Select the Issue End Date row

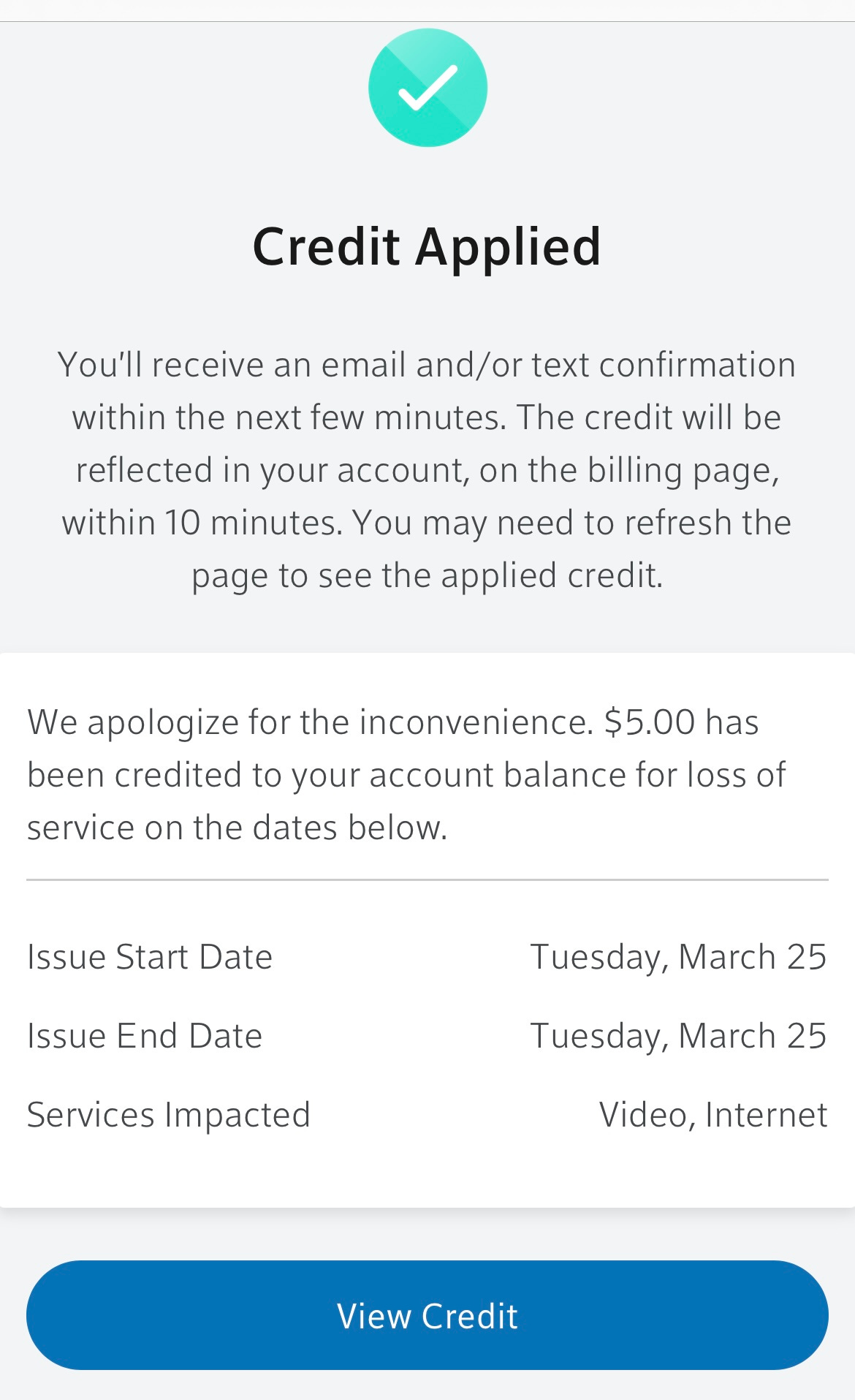click(144, 1036)
